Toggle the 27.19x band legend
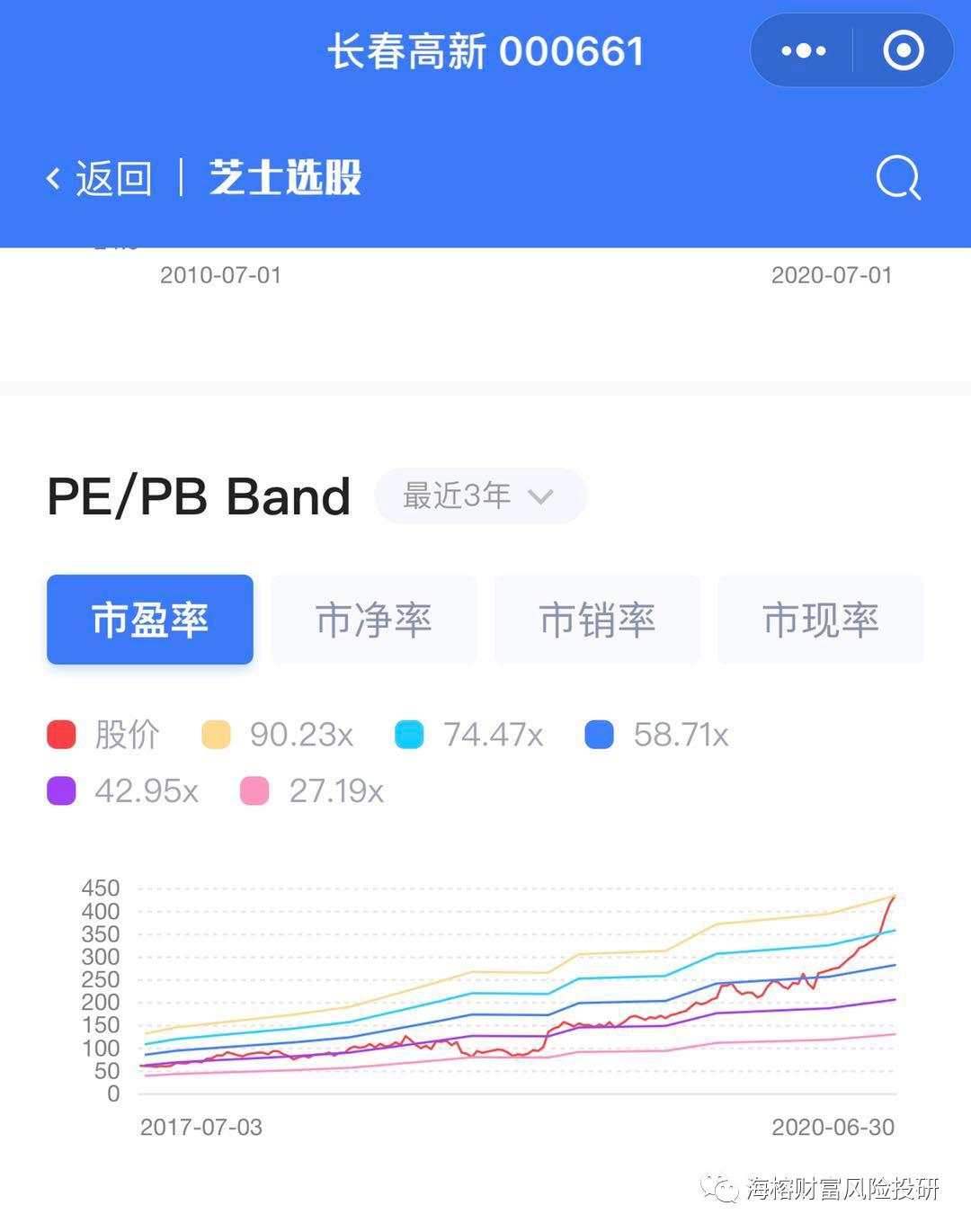Image resolution: width=971 pixels, height=1232 pixels. pyautogui.click(x=313, y=791)
